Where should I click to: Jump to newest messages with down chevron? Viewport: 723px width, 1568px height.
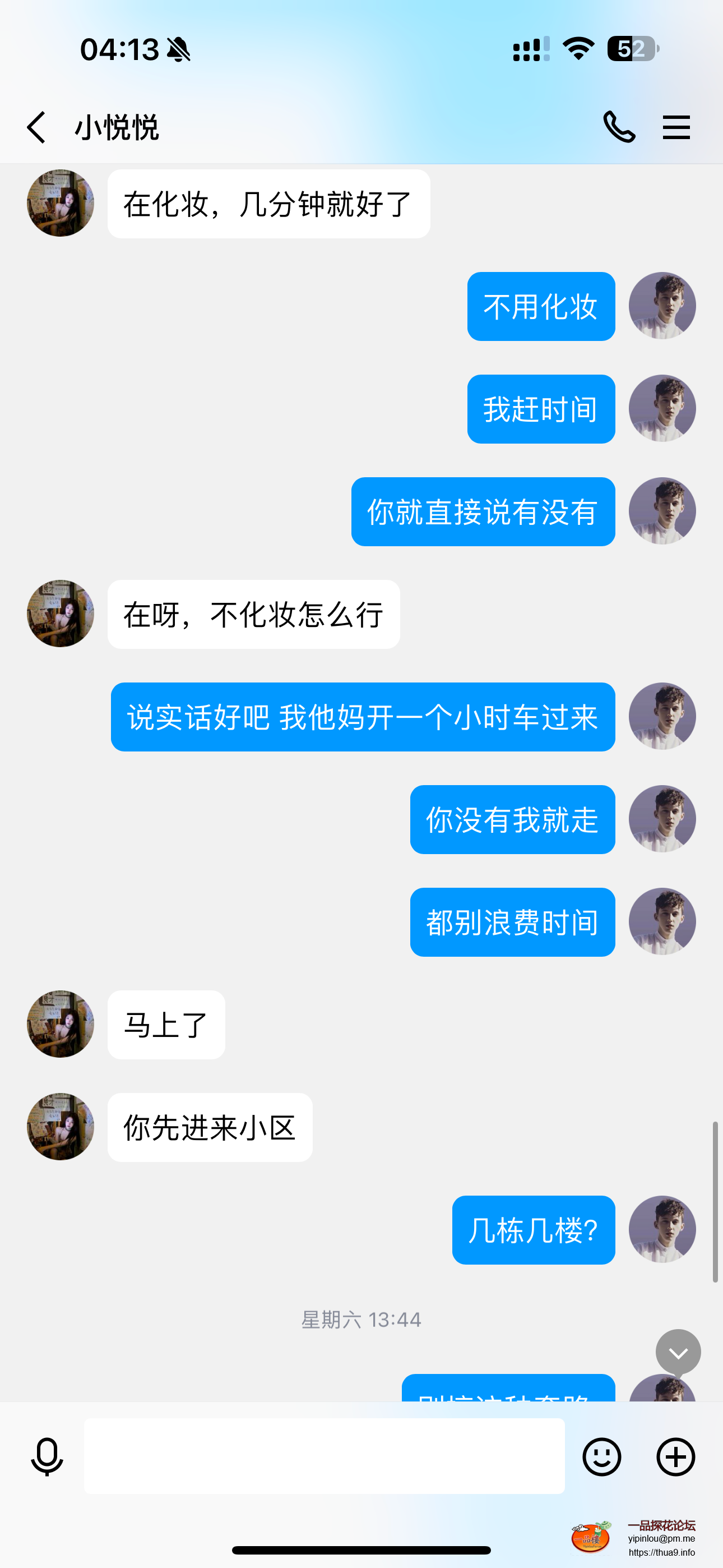pyautogui.click(x=678, y=1353)
